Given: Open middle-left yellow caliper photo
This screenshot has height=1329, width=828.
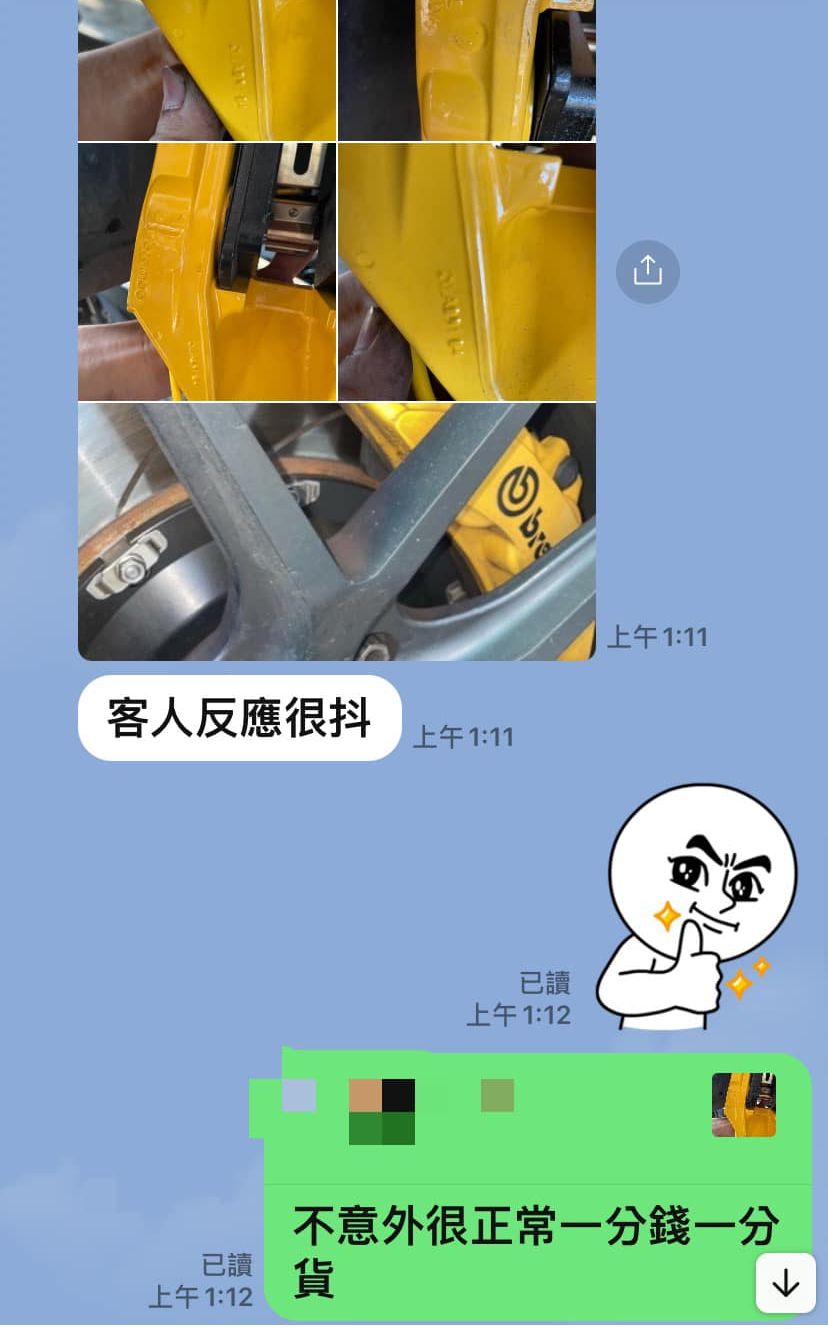Looking at the screenshot, I should (x=207, y=271).
